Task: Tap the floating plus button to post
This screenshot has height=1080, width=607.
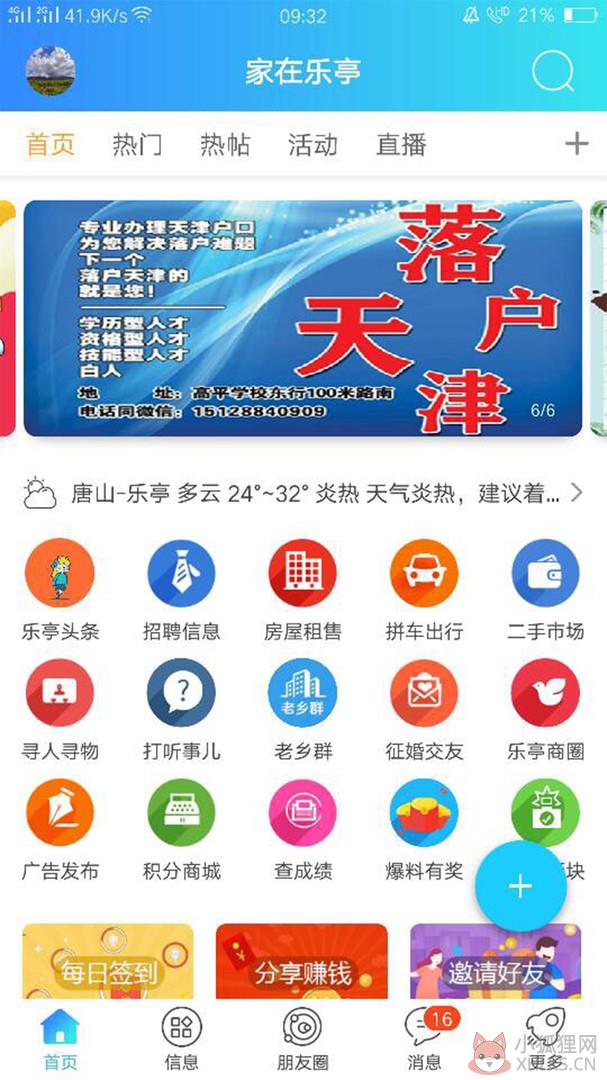Action: coord(521,886)
